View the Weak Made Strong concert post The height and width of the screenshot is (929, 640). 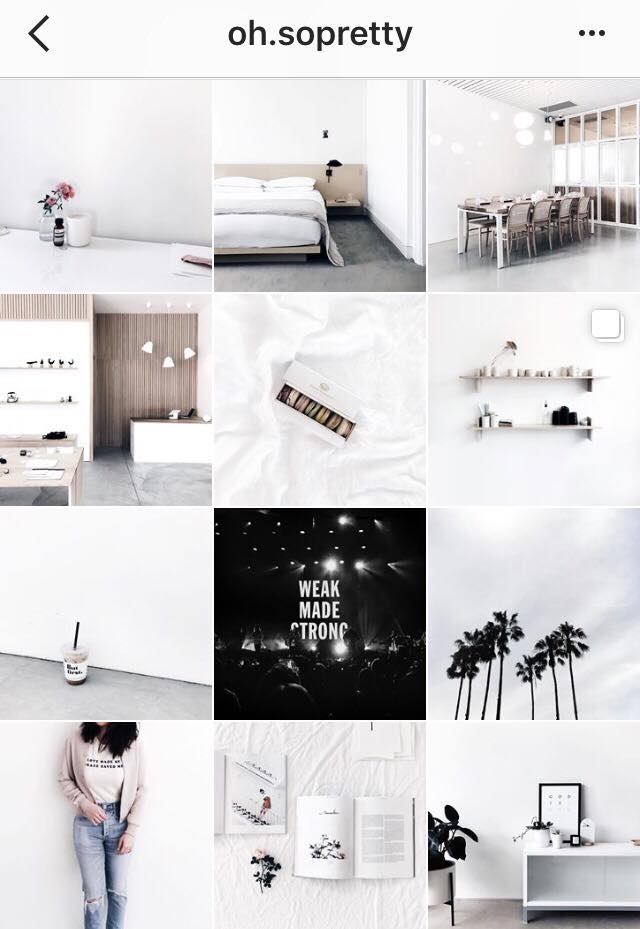click(319, 613)
